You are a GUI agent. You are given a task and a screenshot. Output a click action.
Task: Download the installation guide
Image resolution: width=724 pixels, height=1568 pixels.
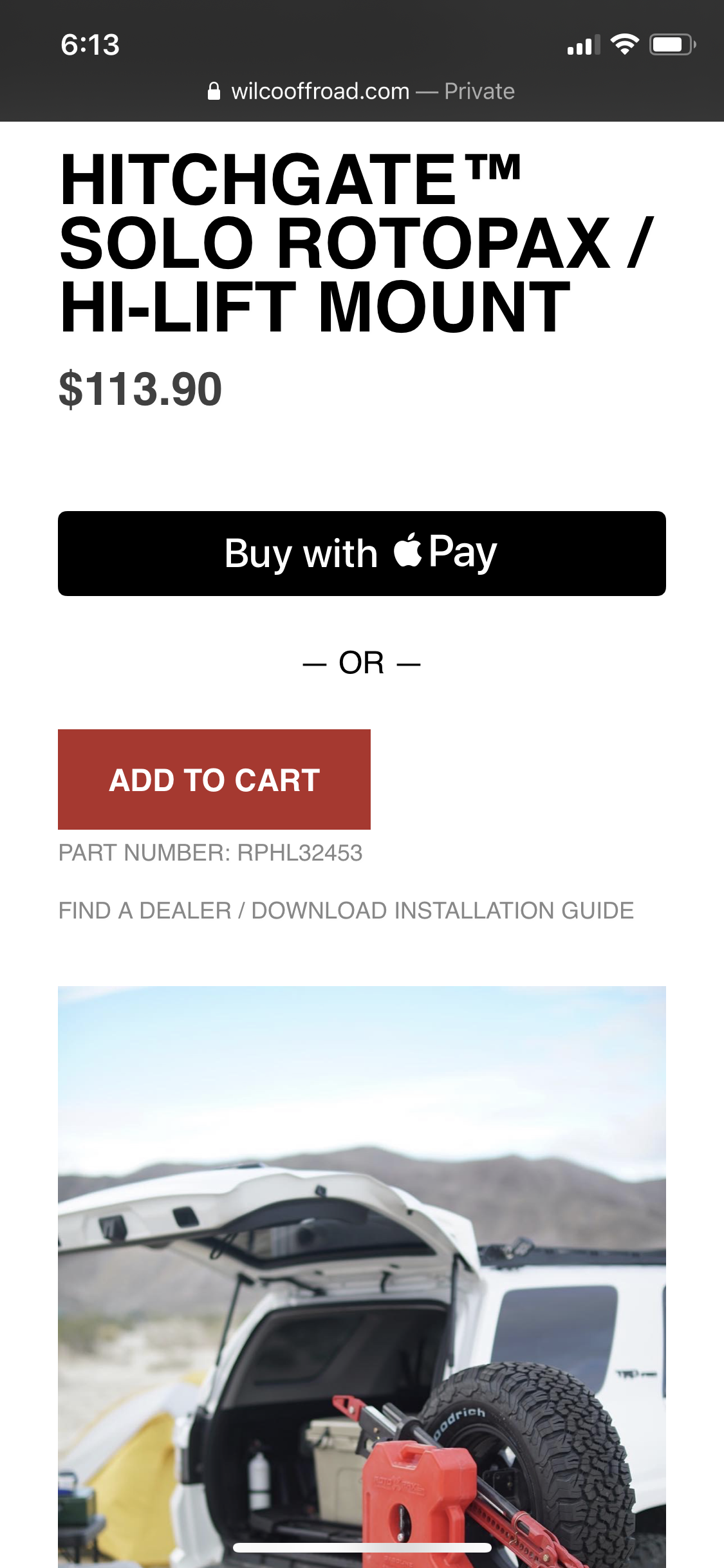443,911
